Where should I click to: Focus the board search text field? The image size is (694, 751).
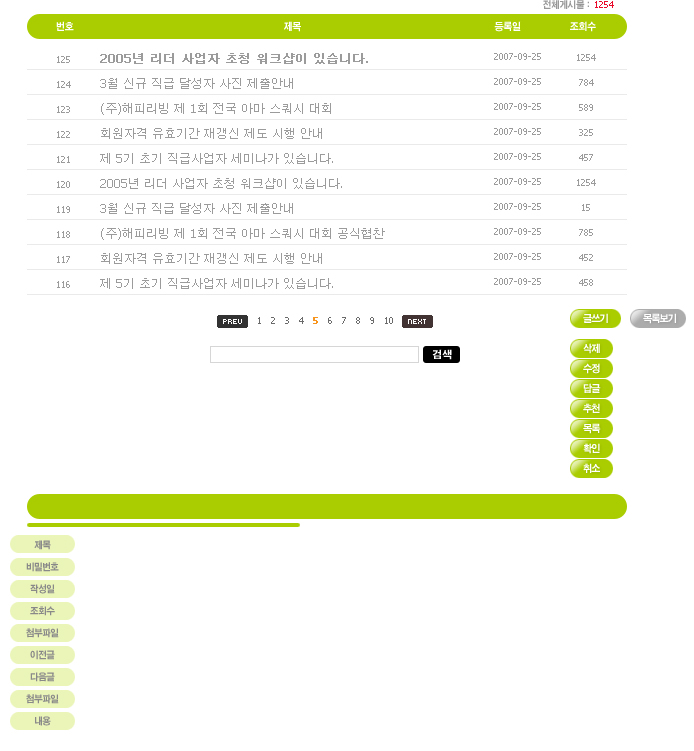point(314,355)
